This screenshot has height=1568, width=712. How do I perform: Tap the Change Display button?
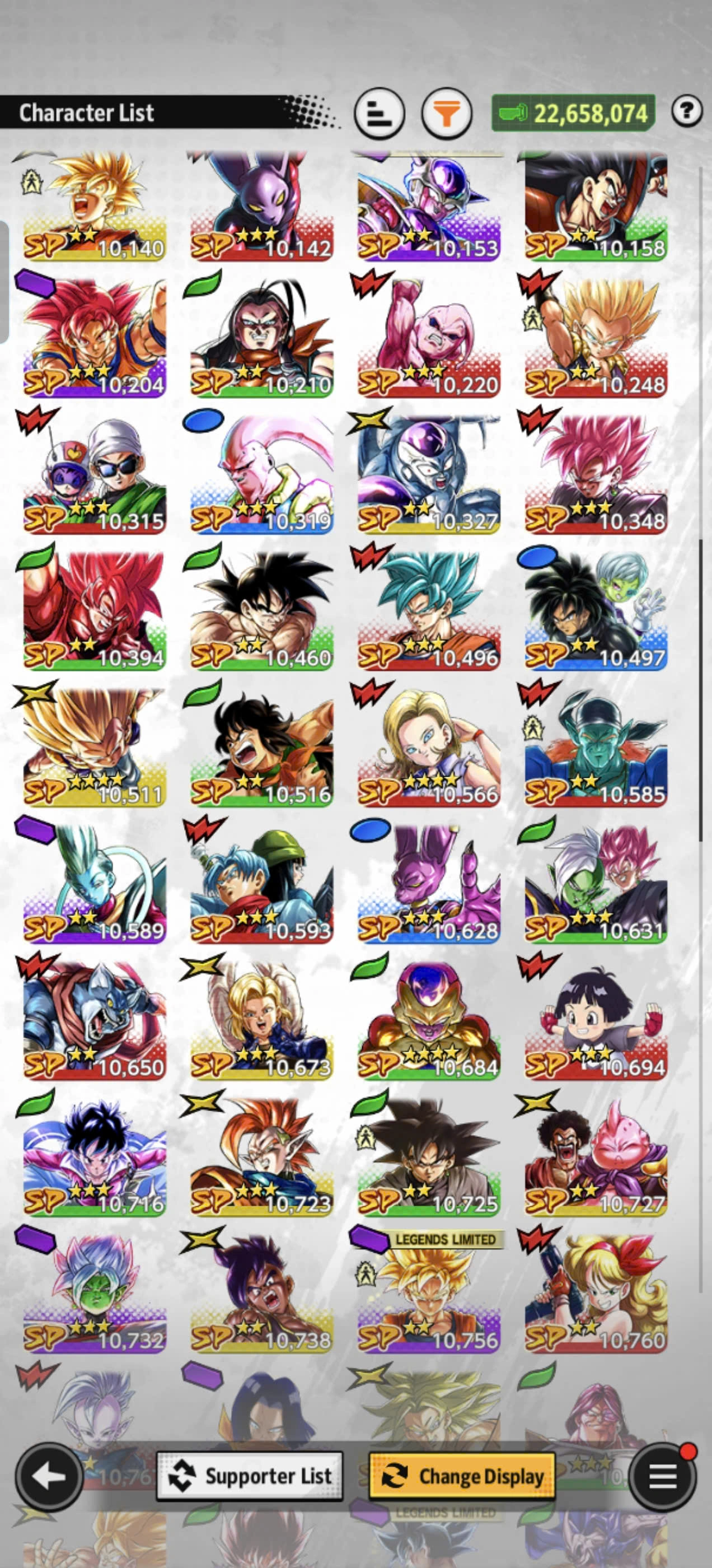462,1476
